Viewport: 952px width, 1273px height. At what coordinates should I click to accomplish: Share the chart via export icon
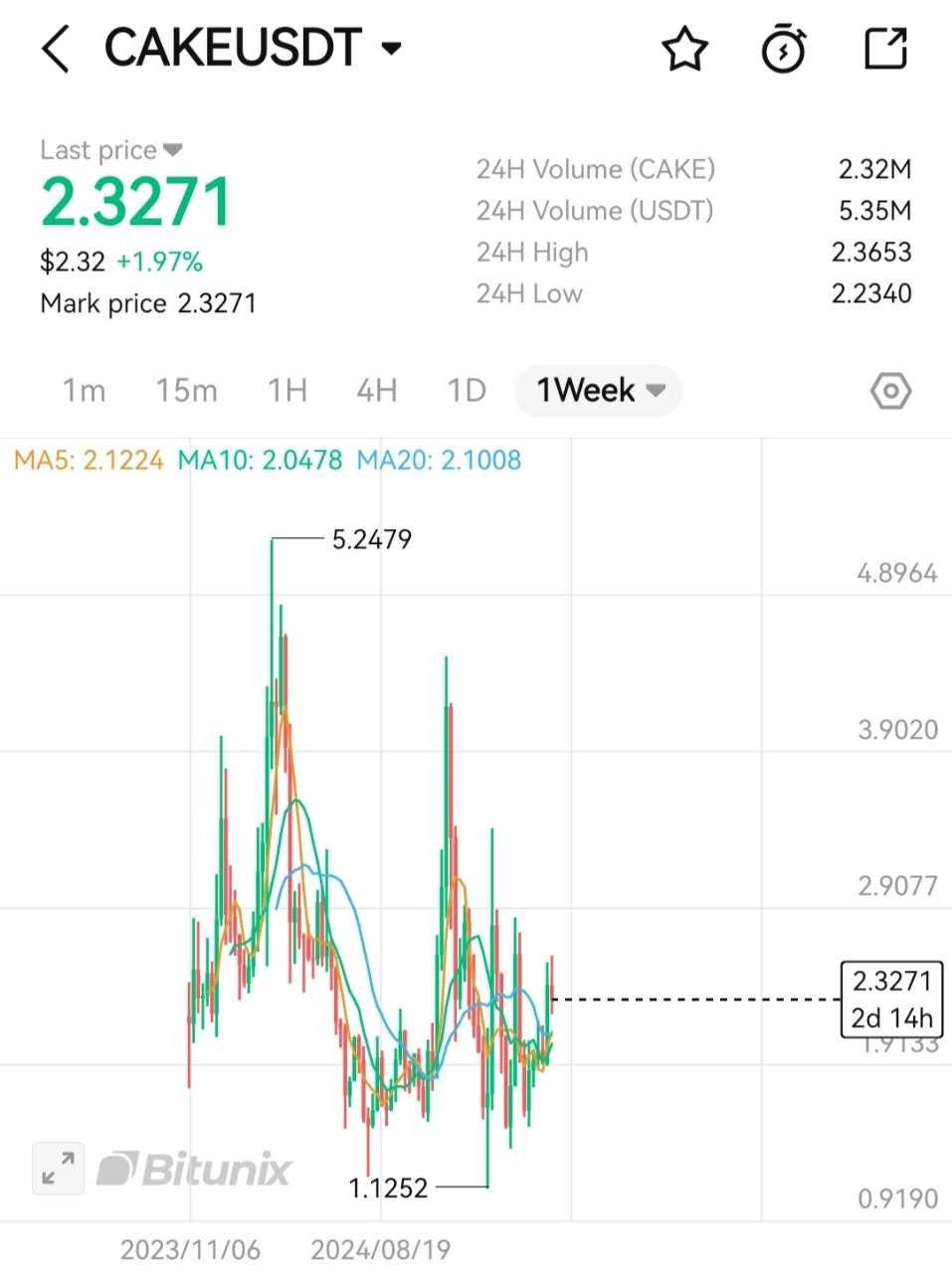884,49
